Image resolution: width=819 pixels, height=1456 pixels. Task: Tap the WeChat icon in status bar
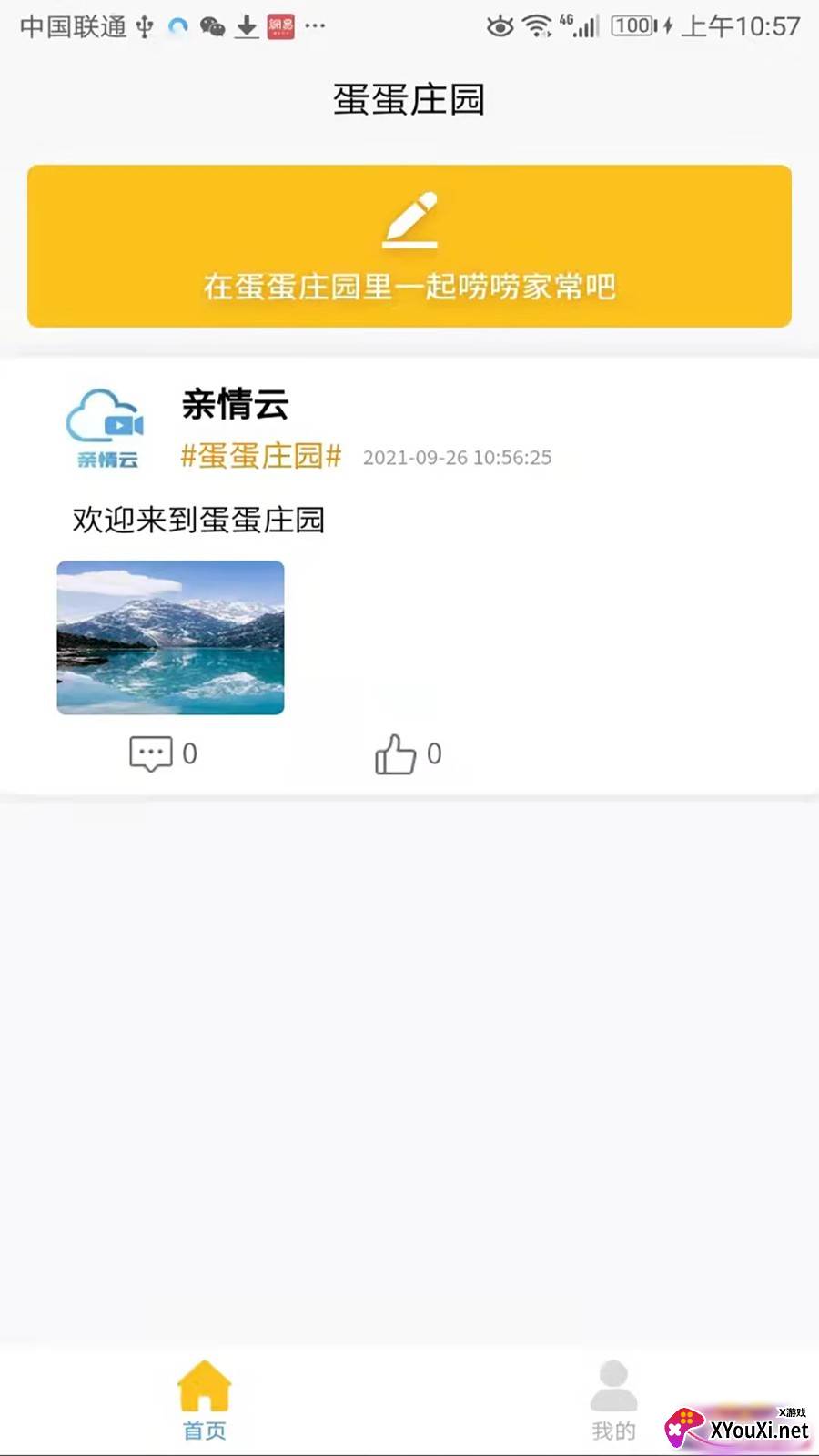tap(211, 26)
